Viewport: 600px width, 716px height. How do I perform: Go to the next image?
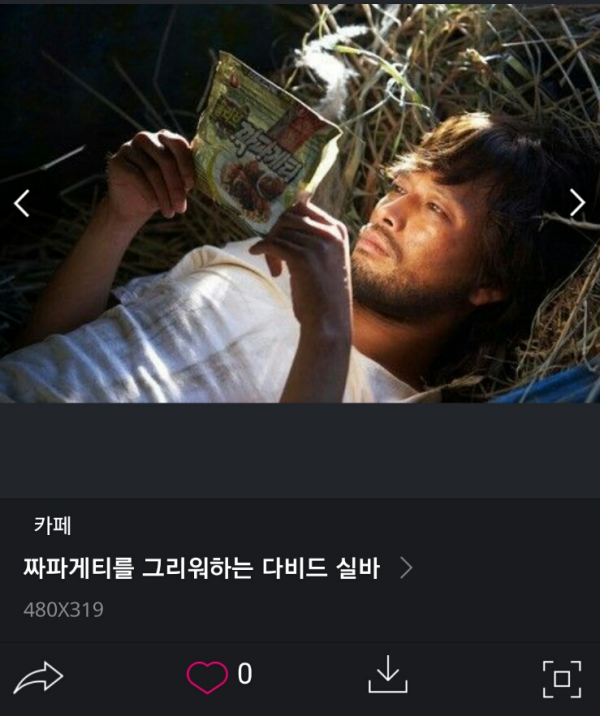pyautogui.click(x=577, y=203)
